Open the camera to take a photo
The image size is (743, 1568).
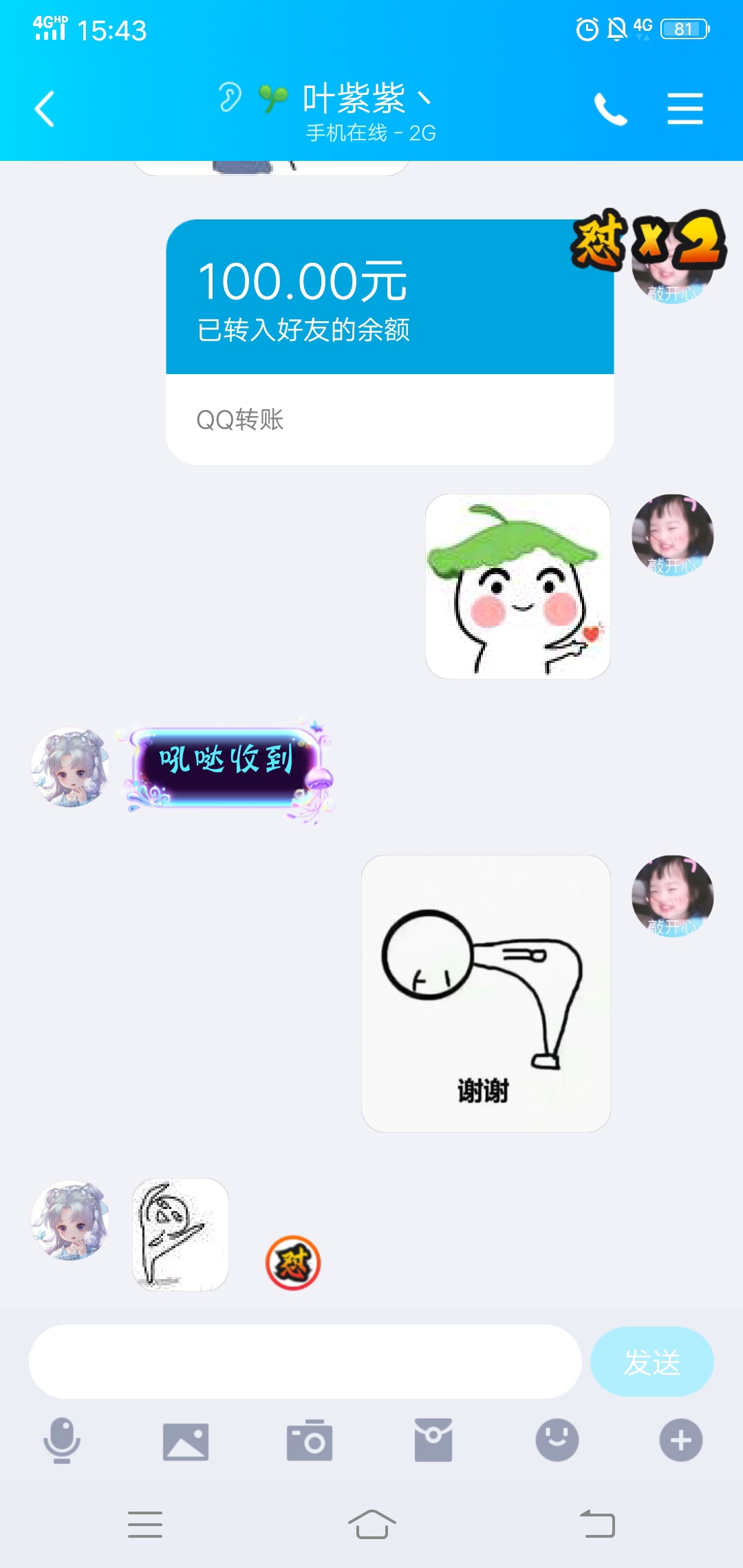point(310,1440)
